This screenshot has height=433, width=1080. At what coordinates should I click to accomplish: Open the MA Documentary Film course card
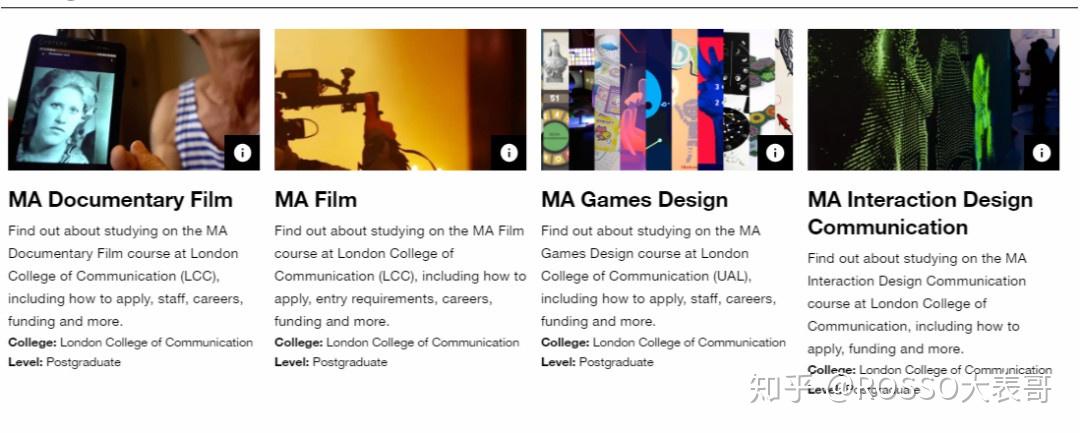tap(120, 200)
